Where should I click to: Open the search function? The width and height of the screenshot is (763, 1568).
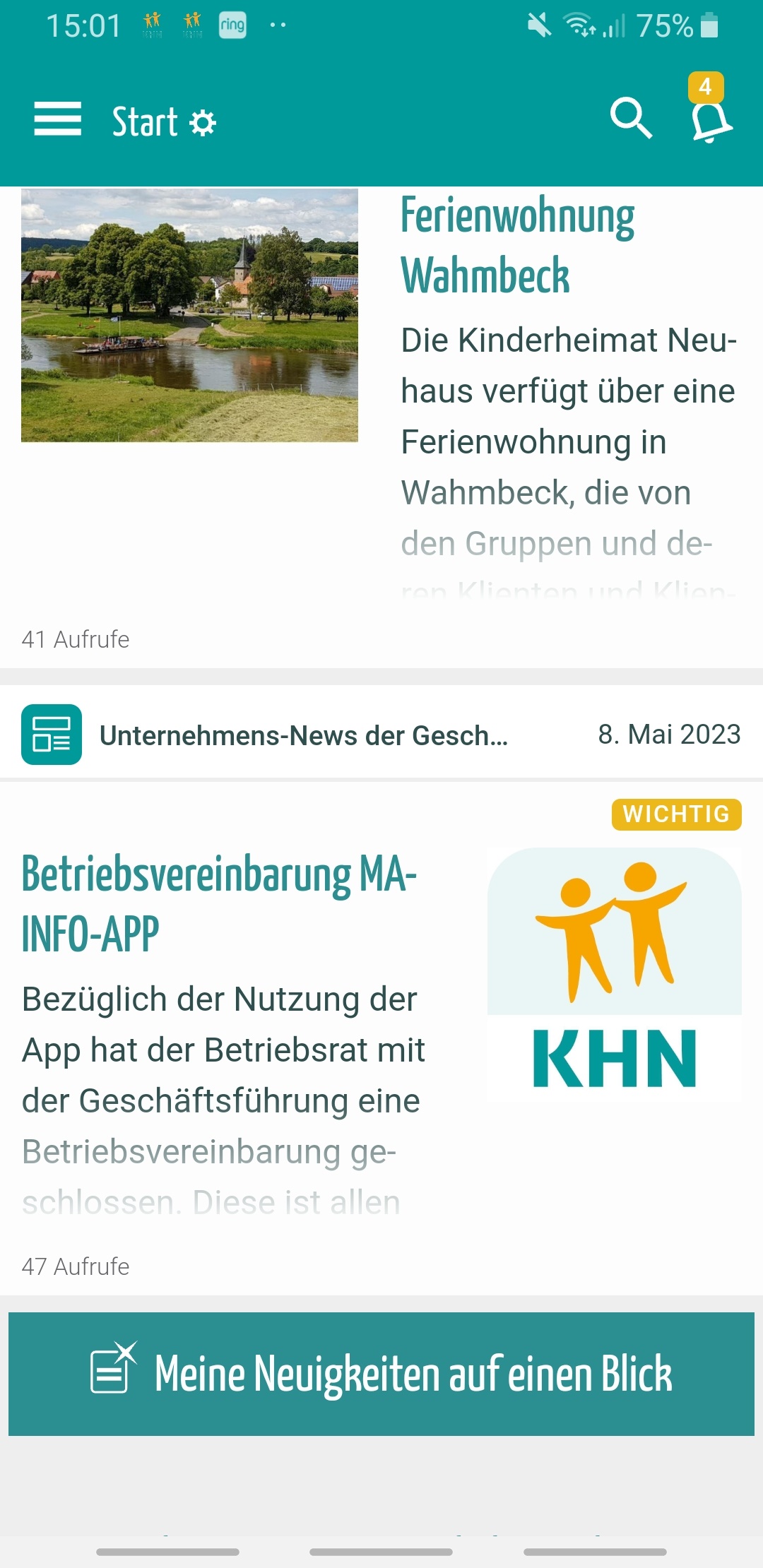click(630, 118)
